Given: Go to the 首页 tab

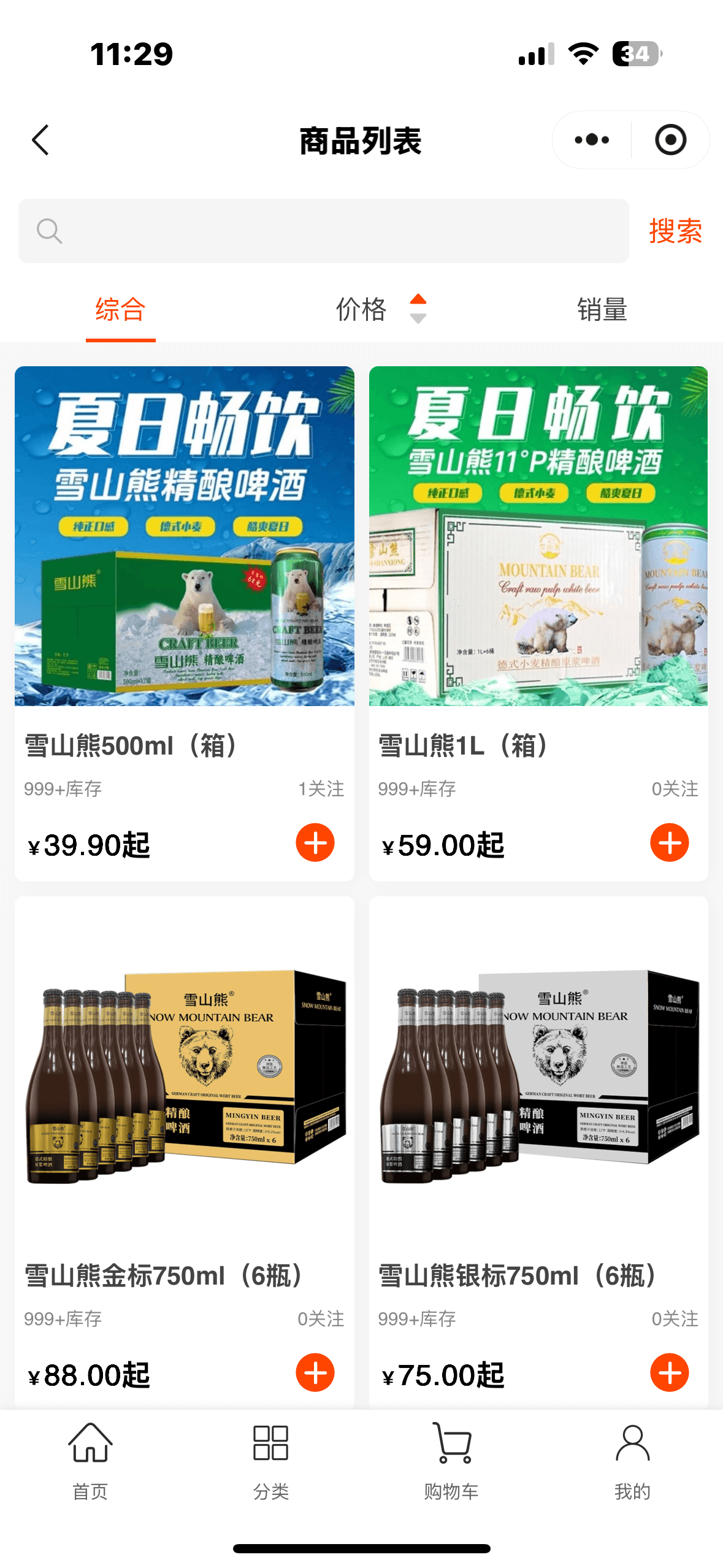Looking at the screenshot, I should point(90,1460).
